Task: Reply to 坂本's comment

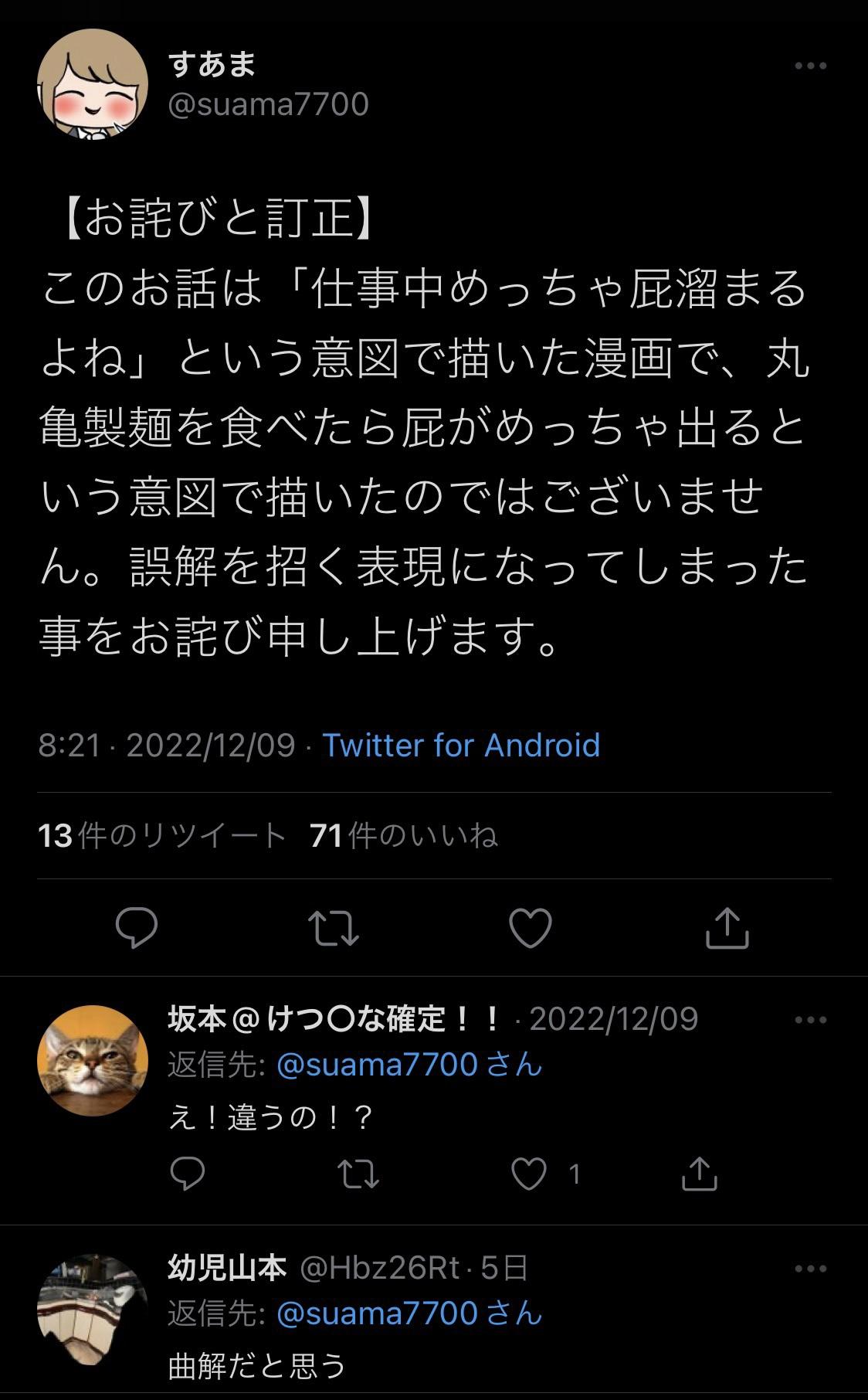Action: click(x=187, y=1174)
